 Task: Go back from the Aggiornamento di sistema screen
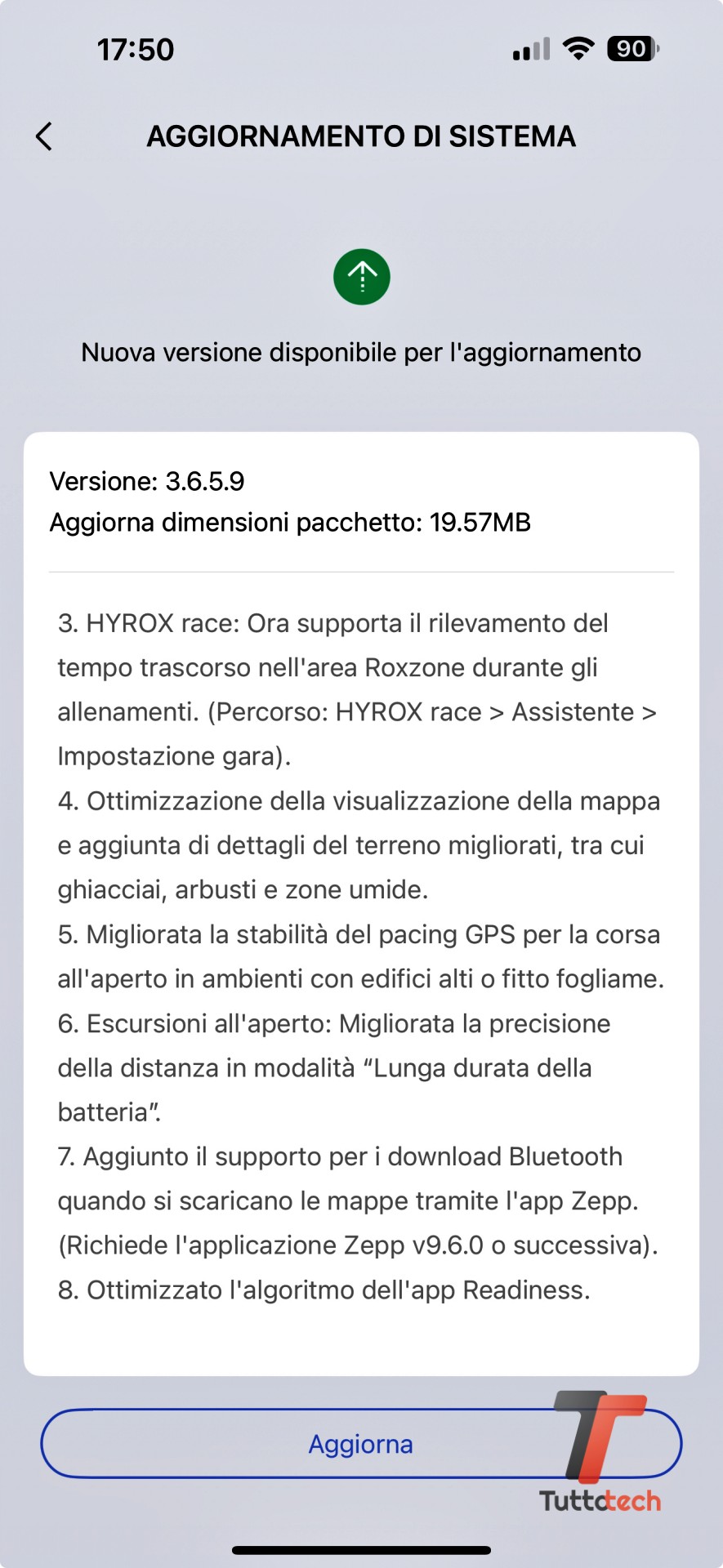click(45, 136)
